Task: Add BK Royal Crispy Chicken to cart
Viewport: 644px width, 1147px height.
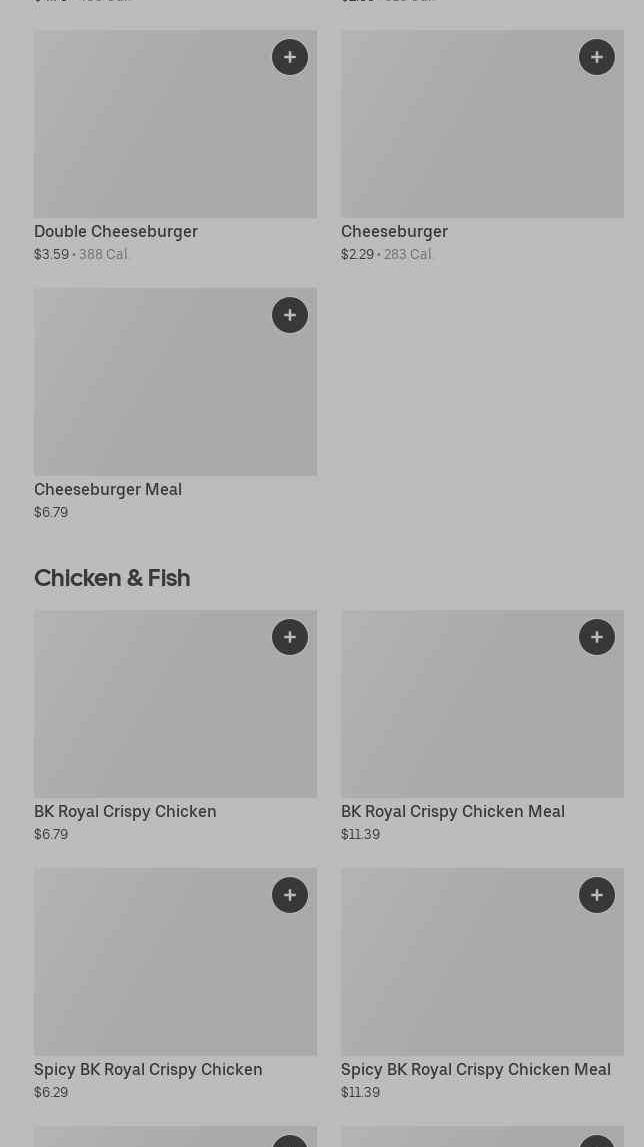Action: pos(290,637)
